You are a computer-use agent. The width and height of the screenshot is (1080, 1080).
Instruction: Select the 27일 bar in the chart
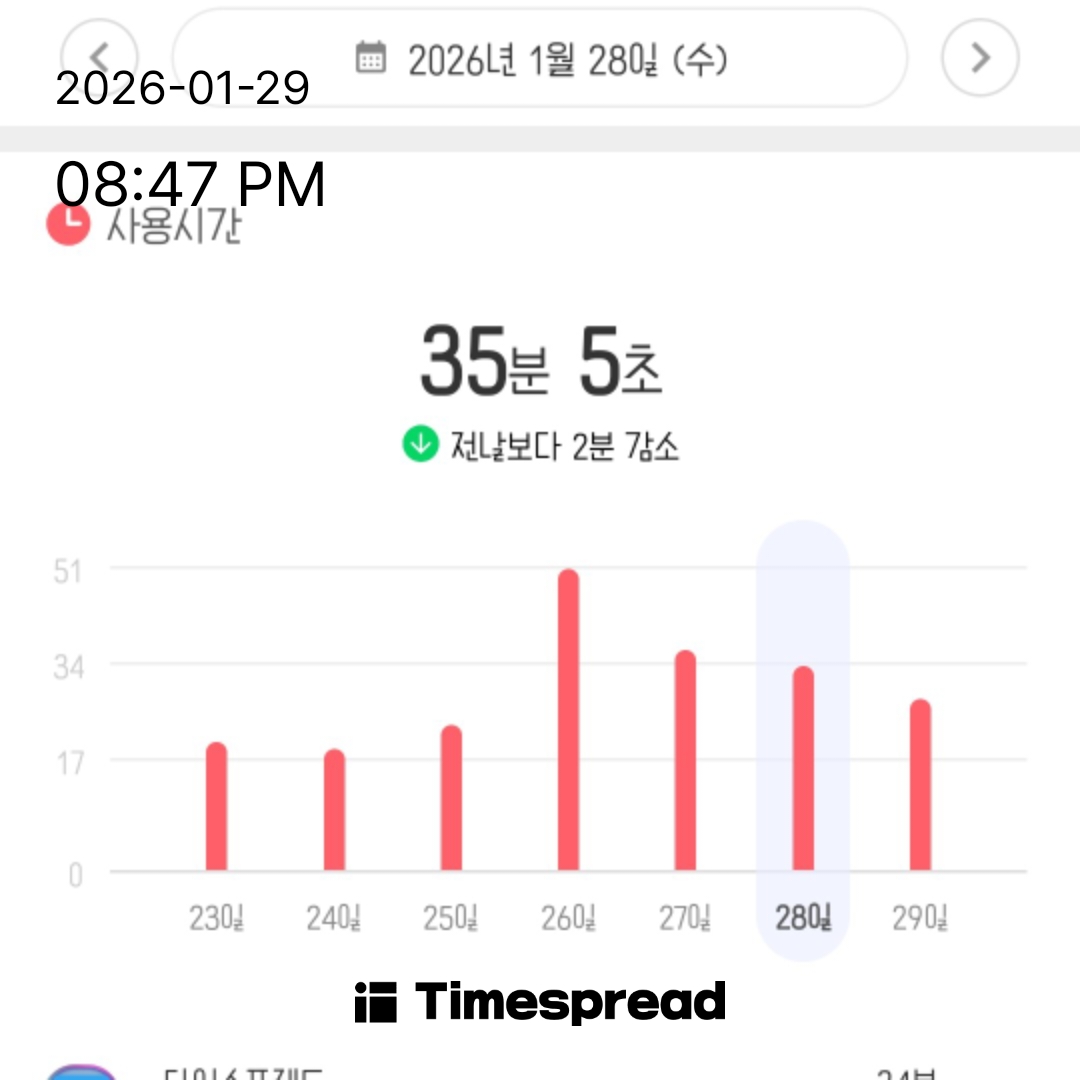pos(685,760)
